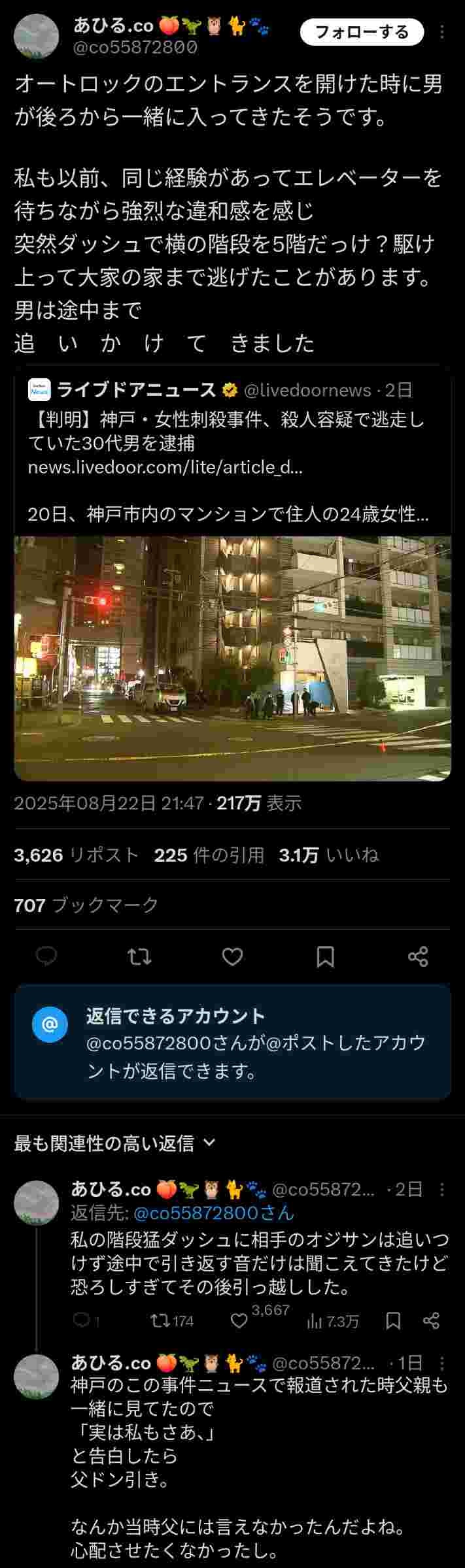This screenshot has height=1568, width=465.
Task: Tap the @co55872800さん mention link in reply
Action: click(213, 1213)
